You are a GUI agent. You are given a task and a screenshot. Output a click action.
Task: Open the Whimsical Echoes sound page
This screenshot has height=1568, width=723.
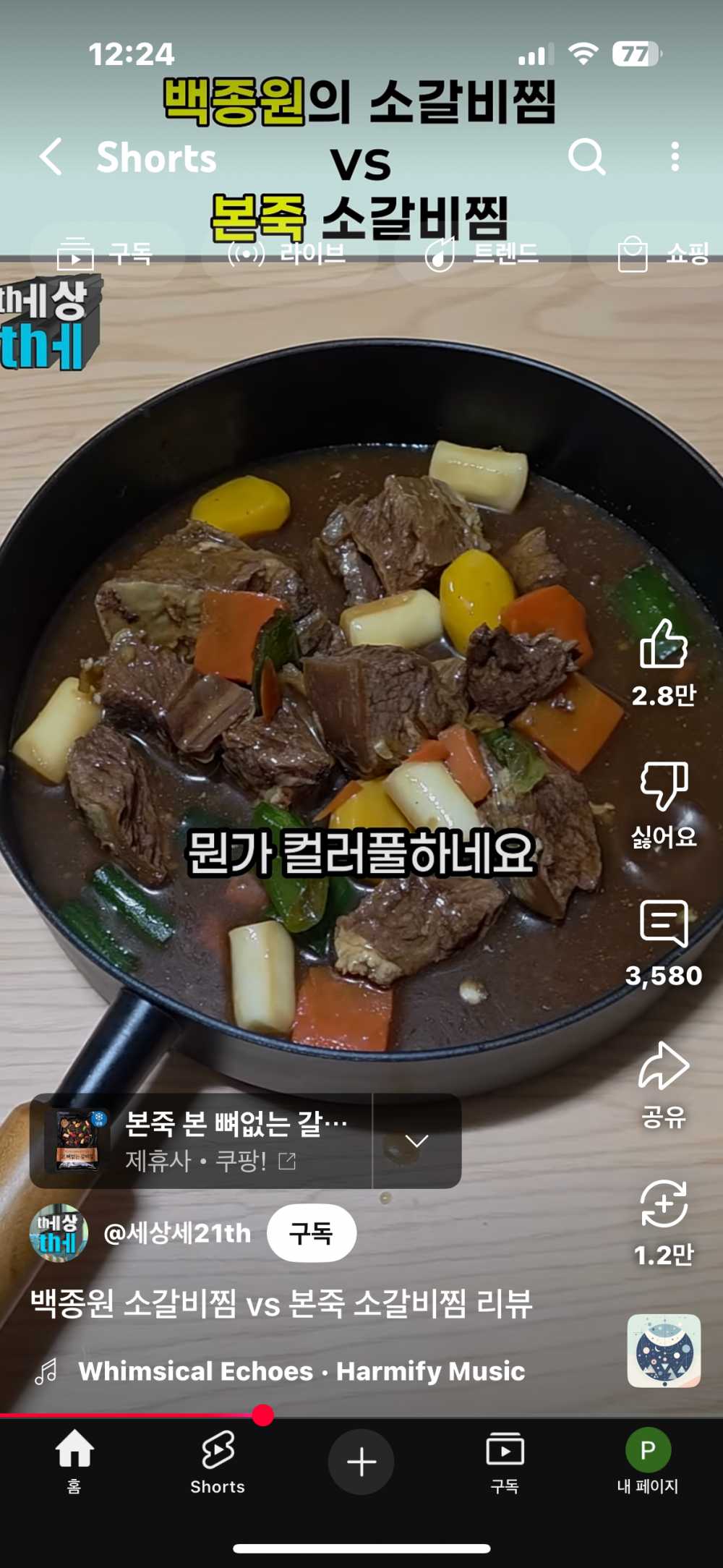click(301, 1371)
